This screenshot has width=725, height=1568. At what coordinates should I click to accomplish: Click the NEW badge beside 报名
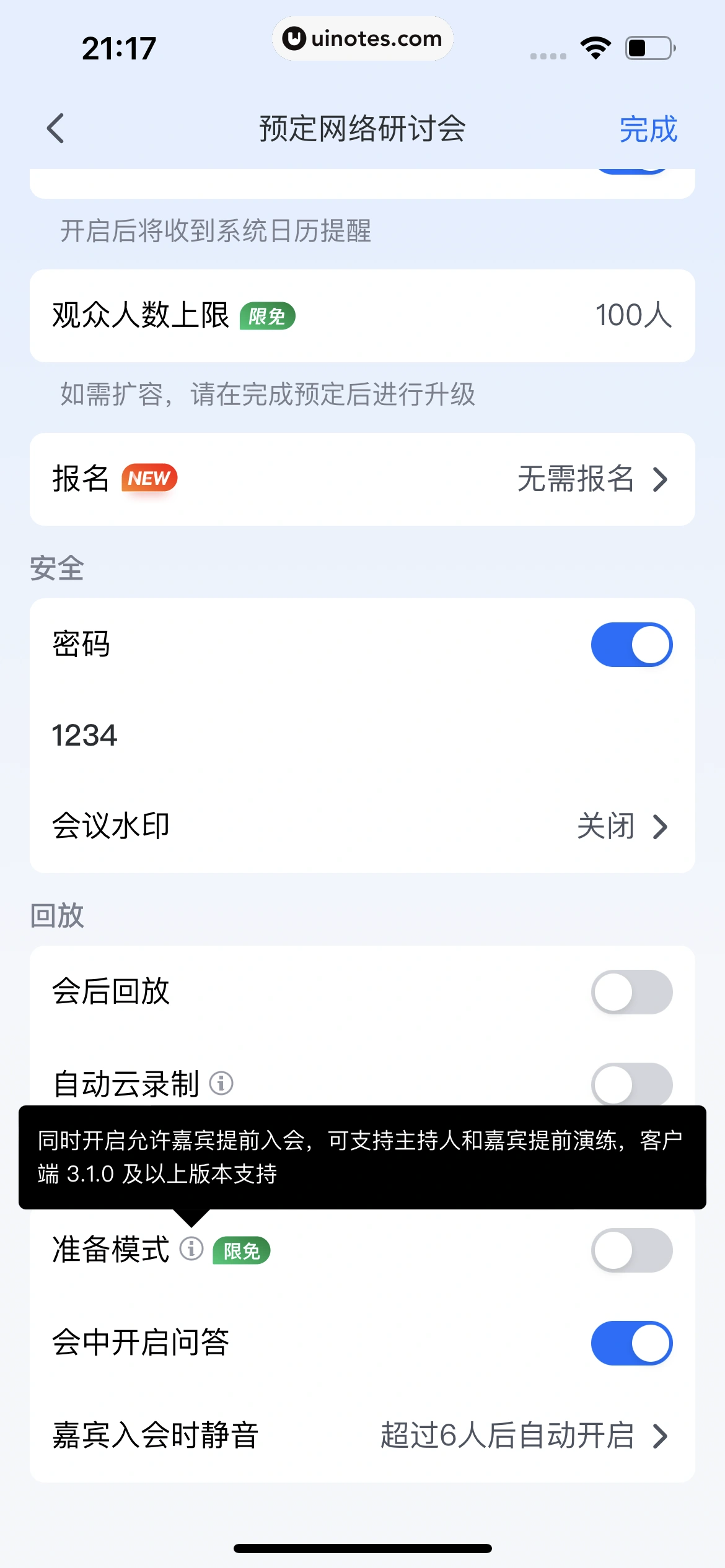[x=149, y=478]
